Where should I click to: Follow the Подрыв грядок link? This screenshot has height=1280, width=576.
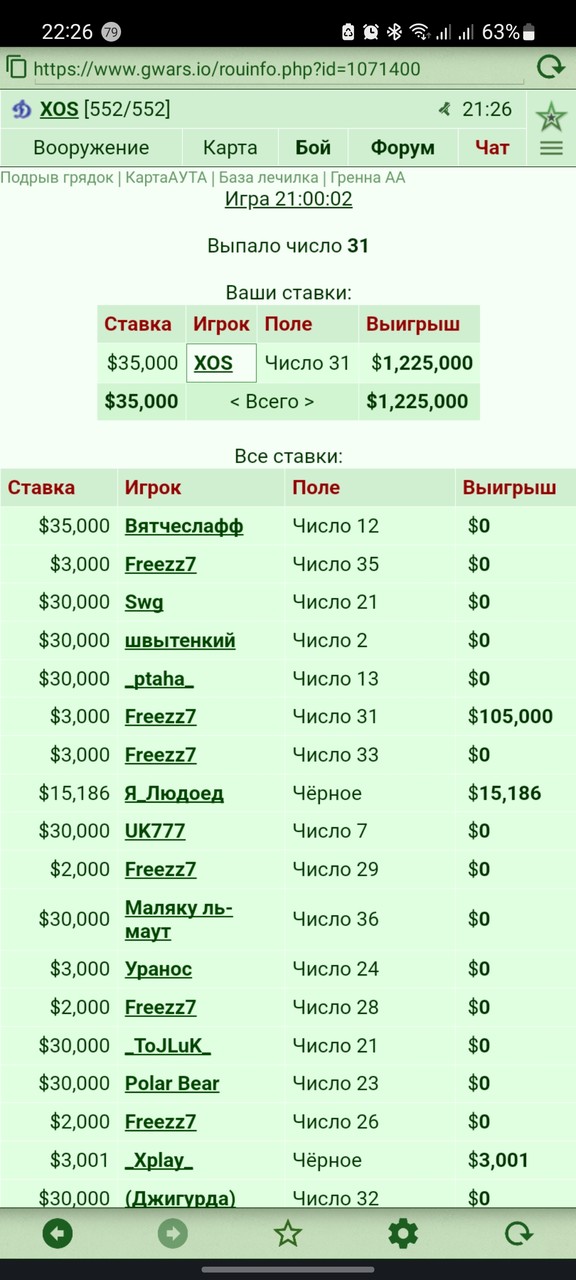57,178
